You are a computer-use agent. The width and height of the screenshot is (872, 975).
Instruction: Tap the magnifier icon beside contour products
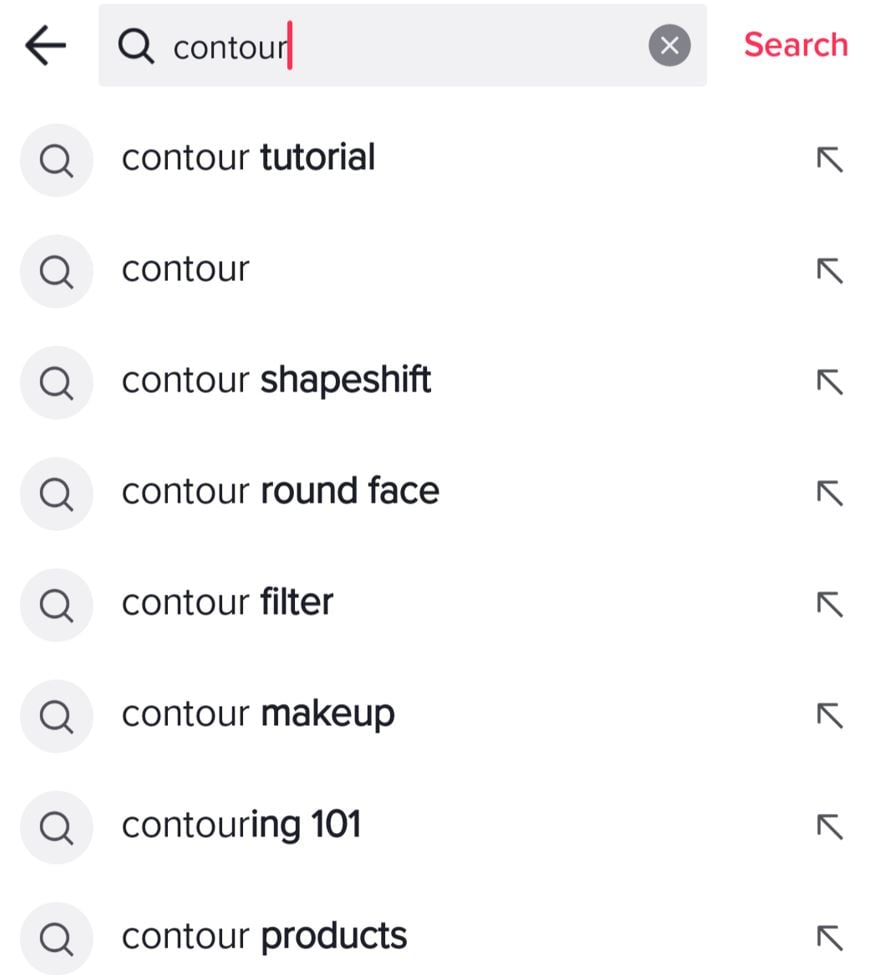coord(56,938)
